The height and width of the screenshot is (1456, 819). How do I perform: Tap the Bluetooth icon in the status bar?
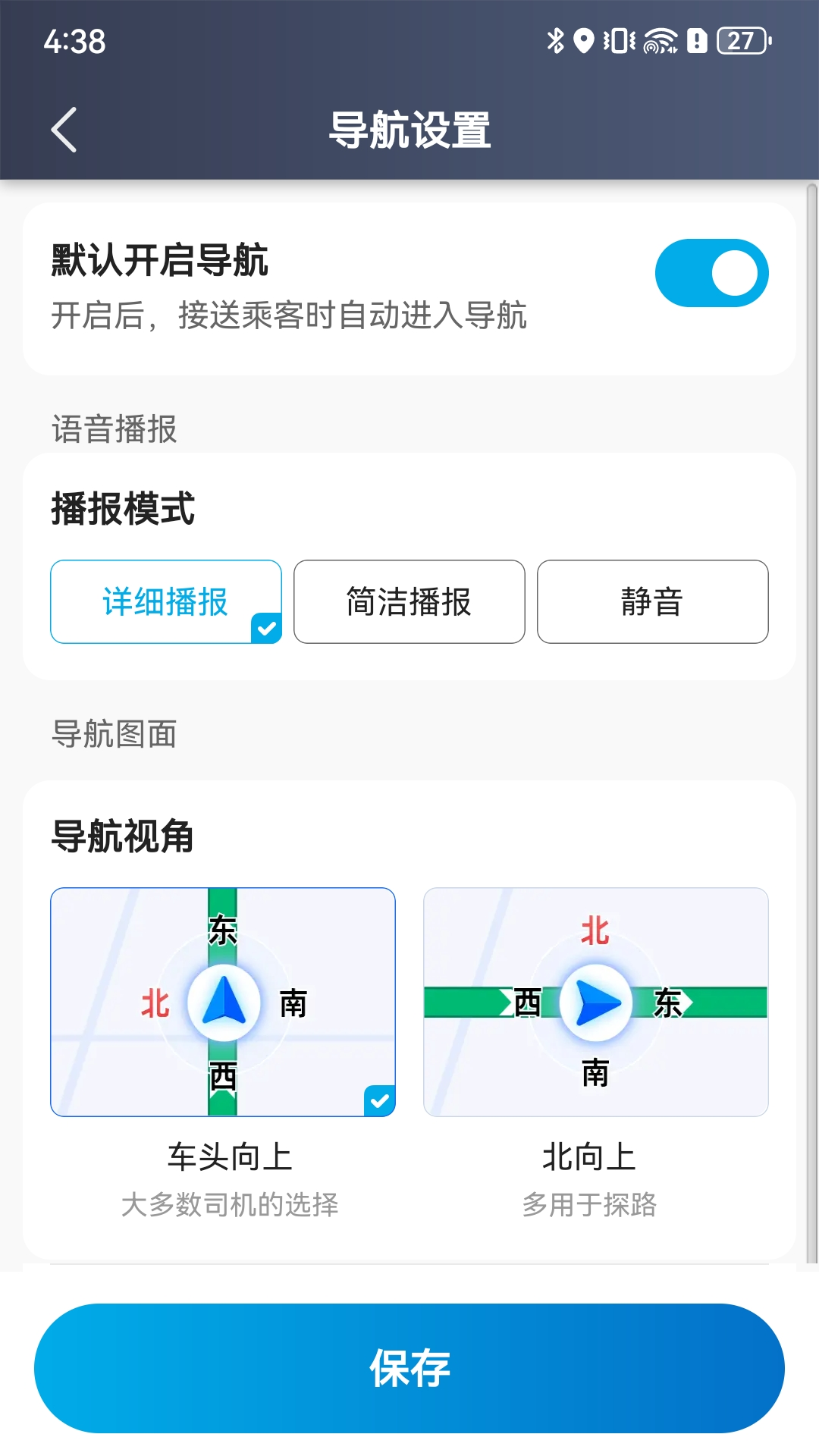tap(557, 42)
